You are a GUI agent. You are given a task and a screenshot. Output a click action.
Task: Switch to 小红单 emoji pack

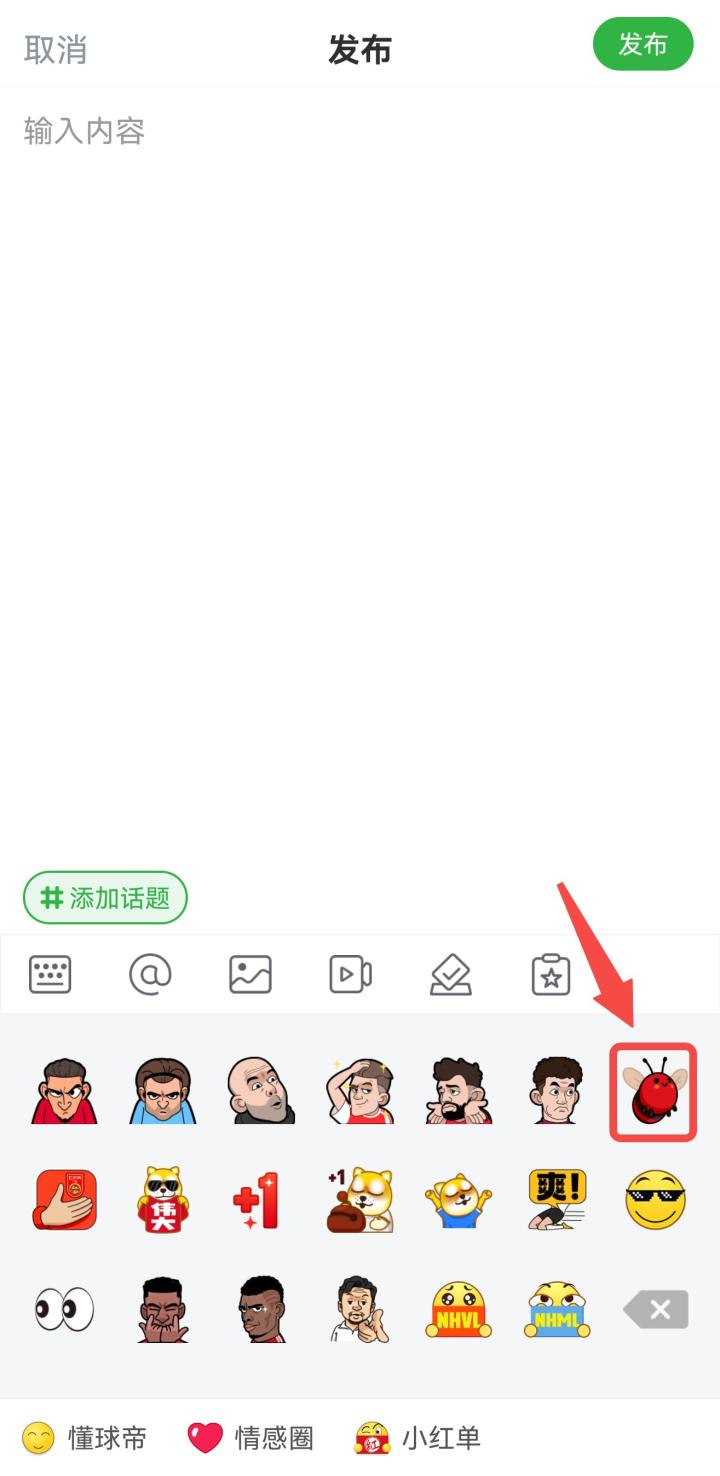[x=418, y=1438]
